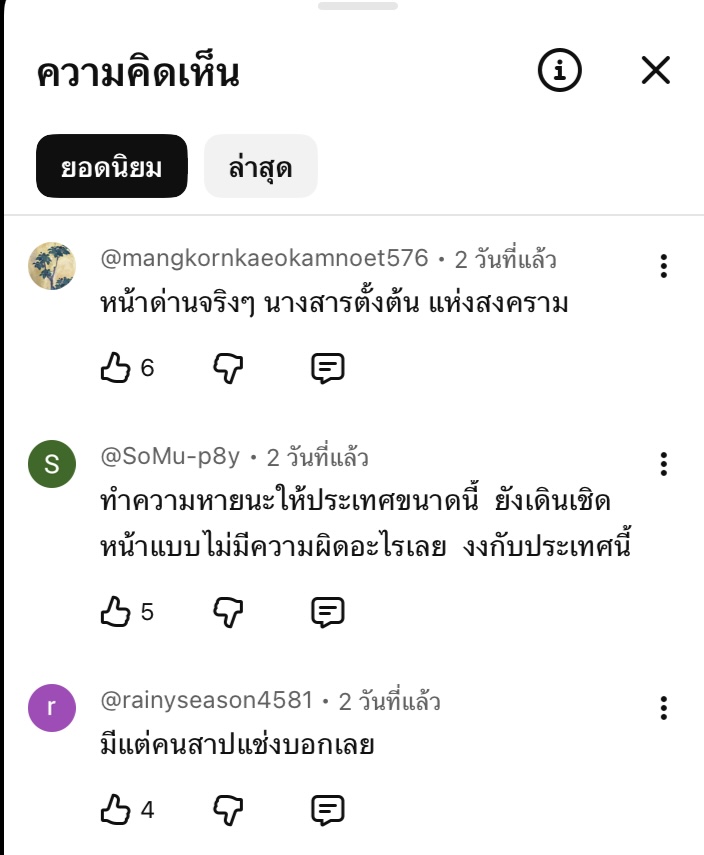Viewport: 704px width, 855px height.
Task: Like the comment by SoMu-p8y
Action: pos(116,611)
